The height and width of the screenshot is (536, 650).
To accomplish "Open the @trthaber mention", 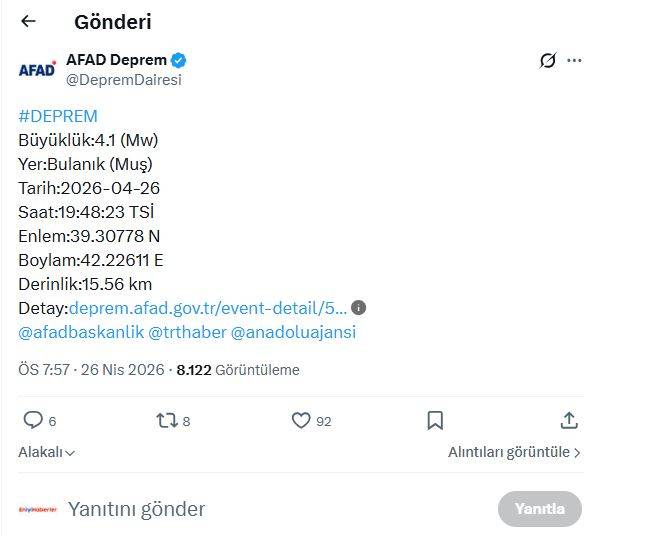I will 187,332.
